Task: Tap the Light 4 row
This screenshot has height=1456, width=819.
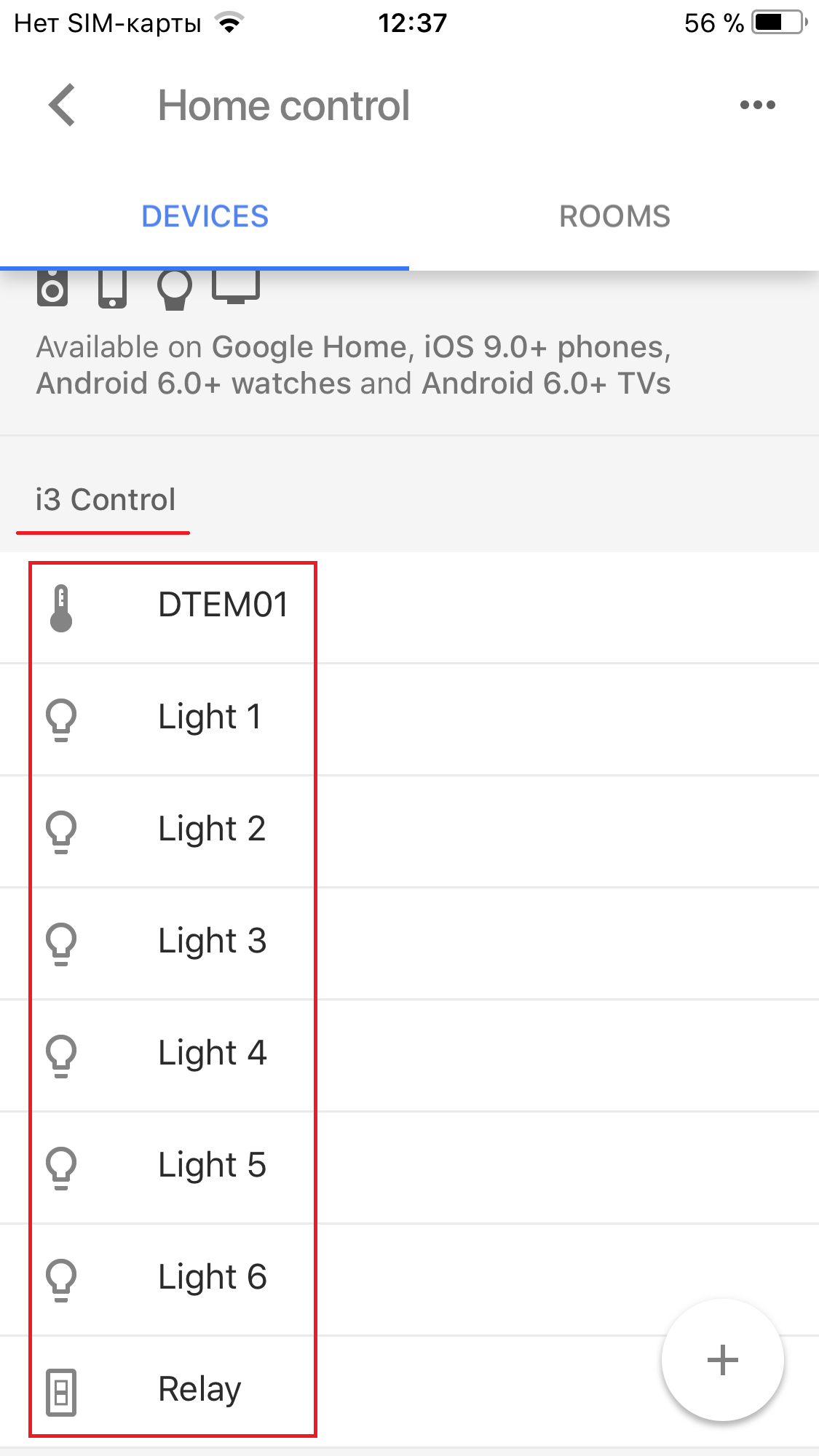Action: click(212, 1054)
